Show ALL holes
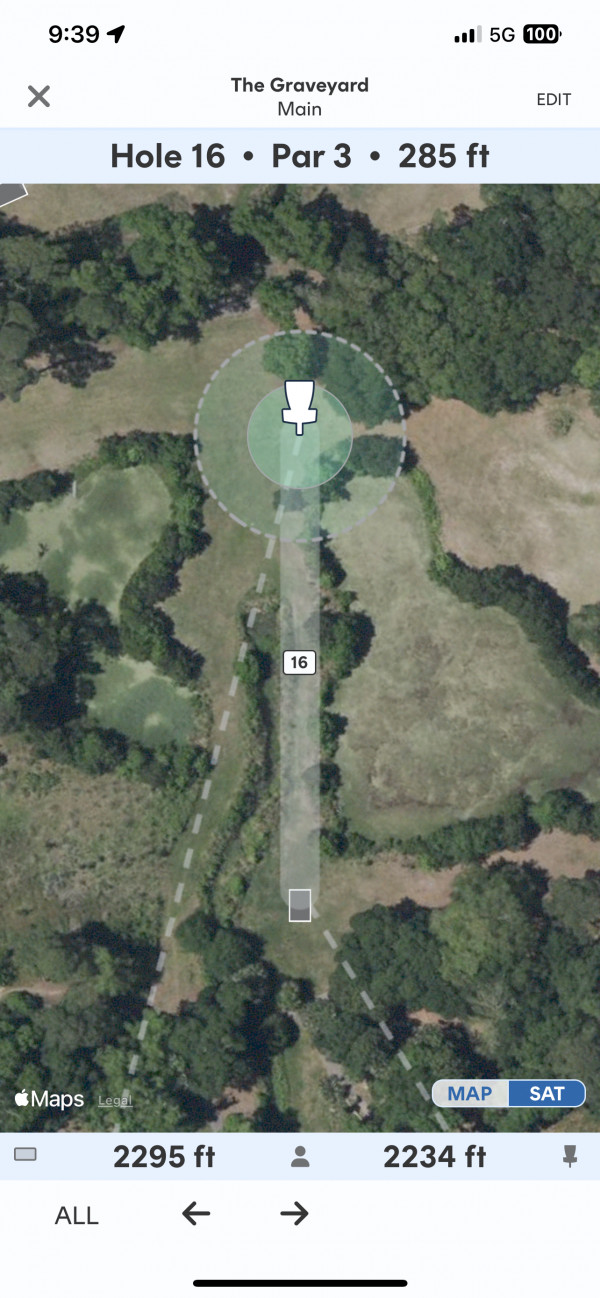Viewport: 600px width, 1298px height. pyautogui.click(x=76, y=1215)
